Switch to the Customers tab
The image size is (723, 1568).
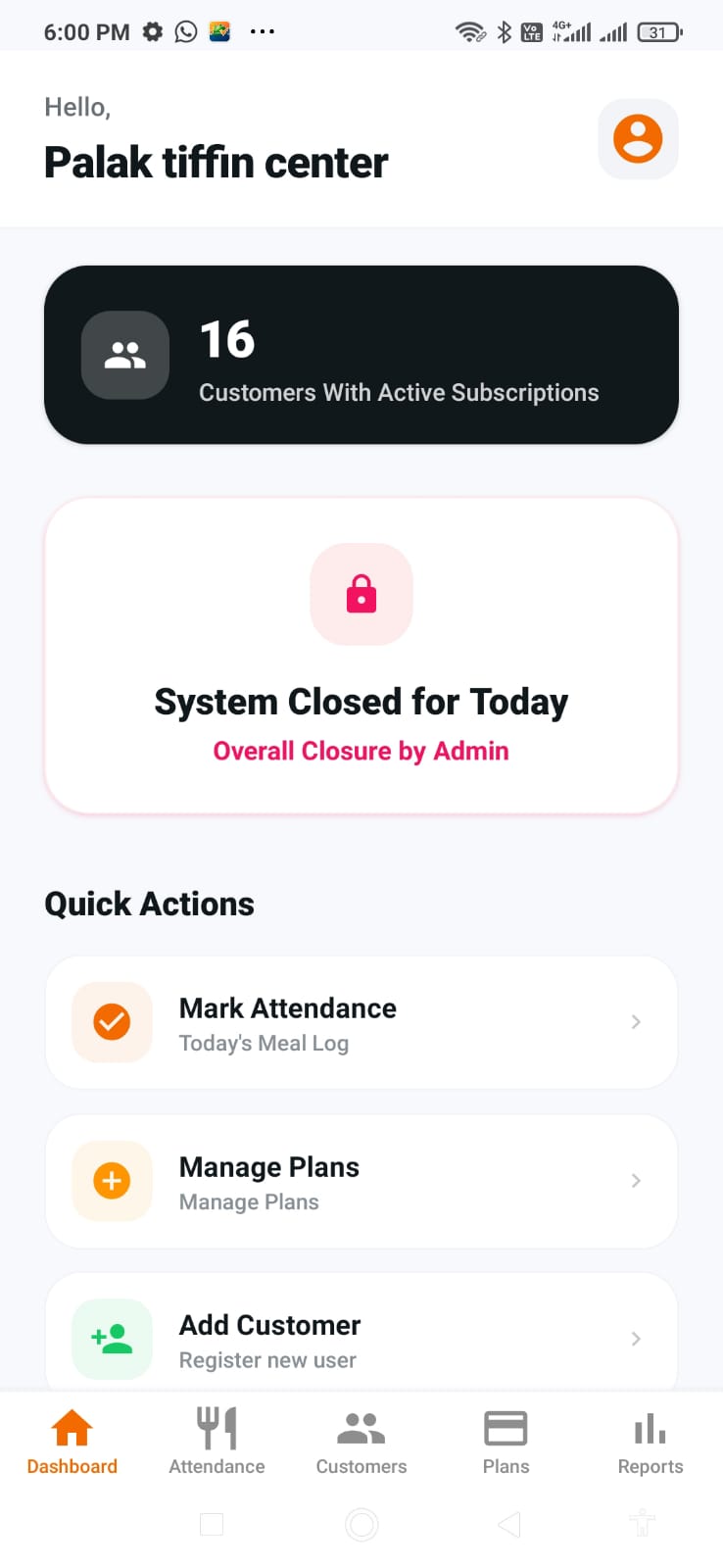[361, 1441]
